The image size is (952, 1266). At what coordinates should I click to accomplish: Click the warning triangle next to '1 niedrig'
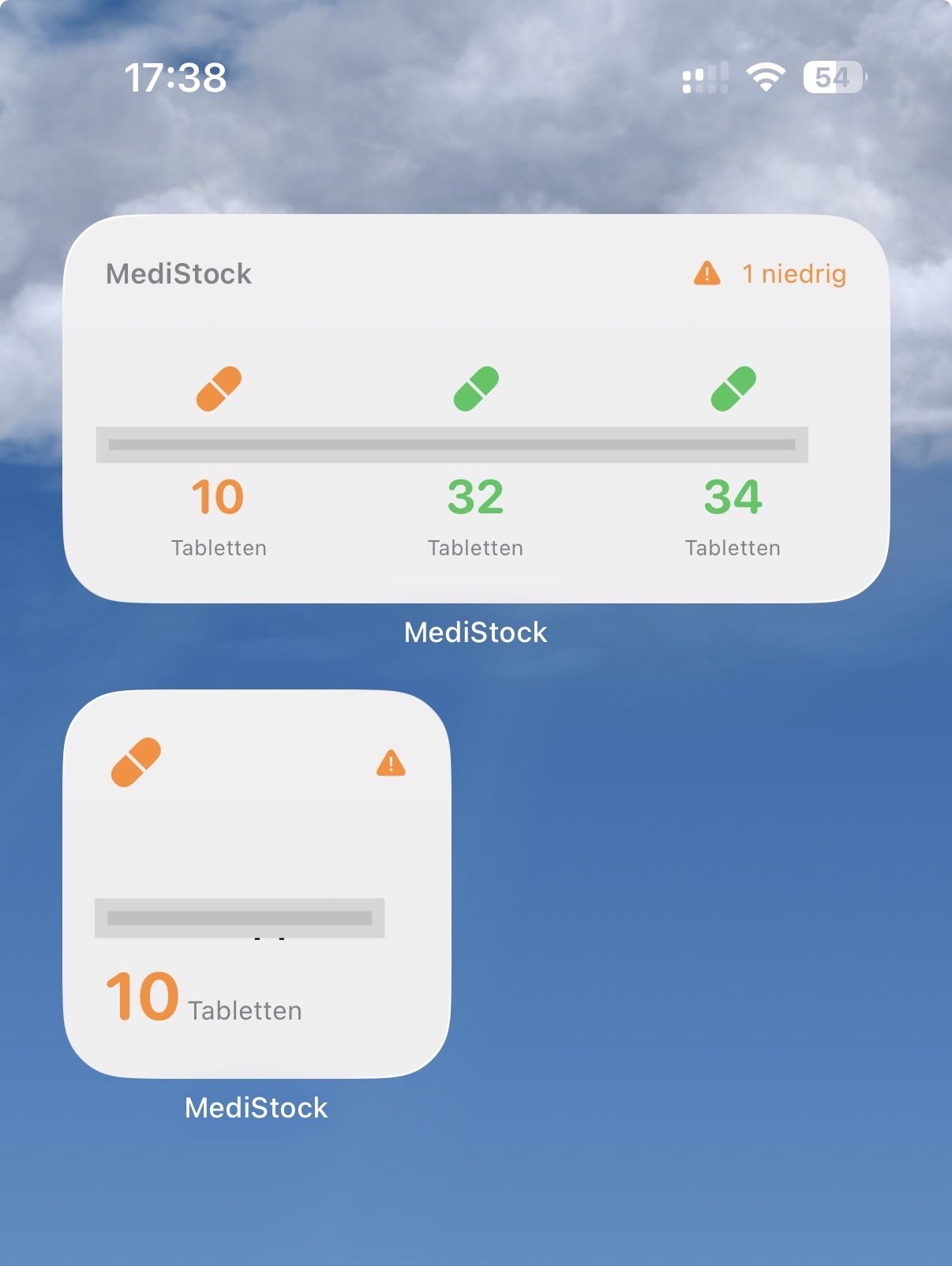pos(708,273)
